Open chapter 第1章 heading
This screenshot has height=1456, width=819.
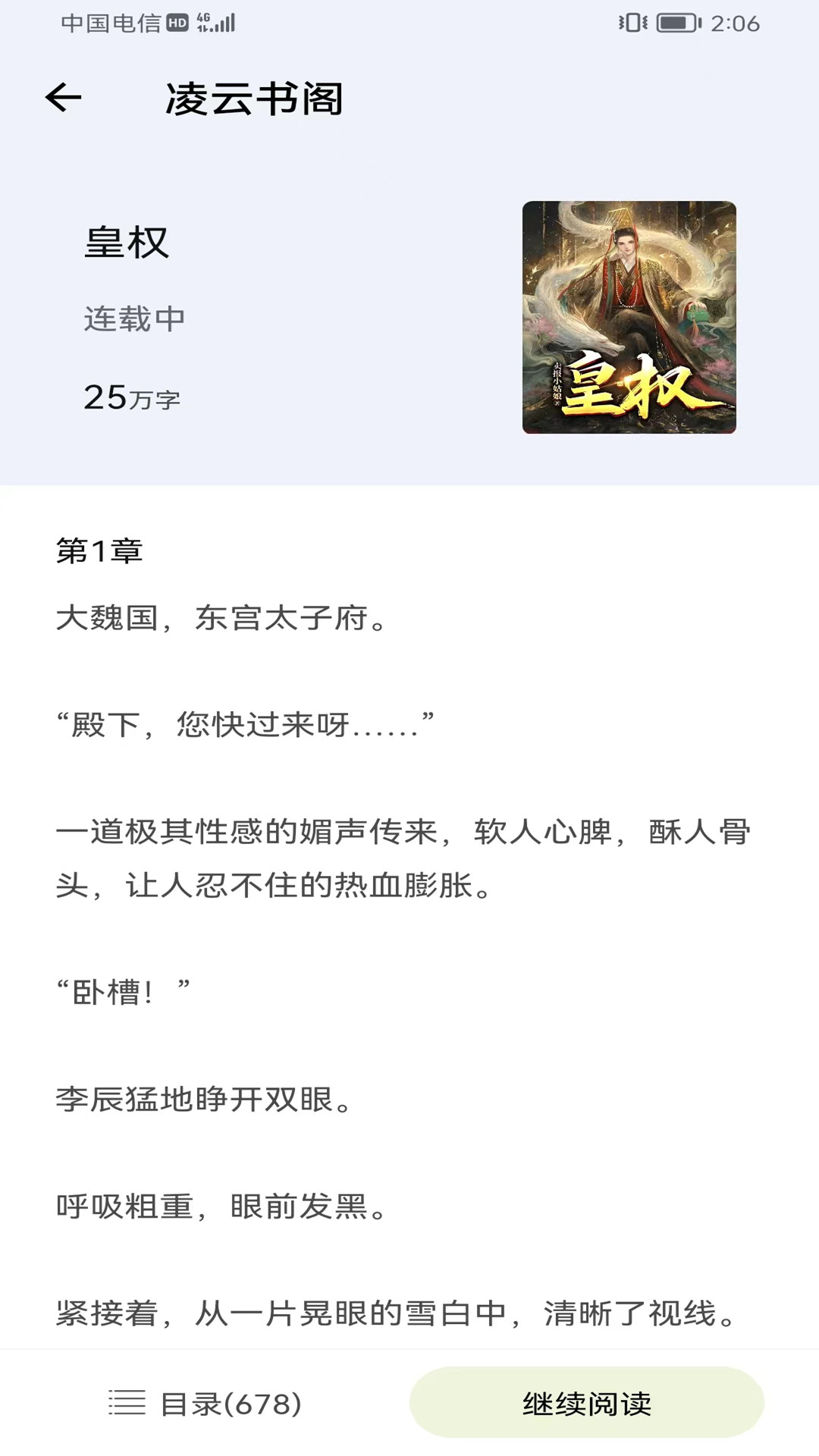click(x=102, y=551)
